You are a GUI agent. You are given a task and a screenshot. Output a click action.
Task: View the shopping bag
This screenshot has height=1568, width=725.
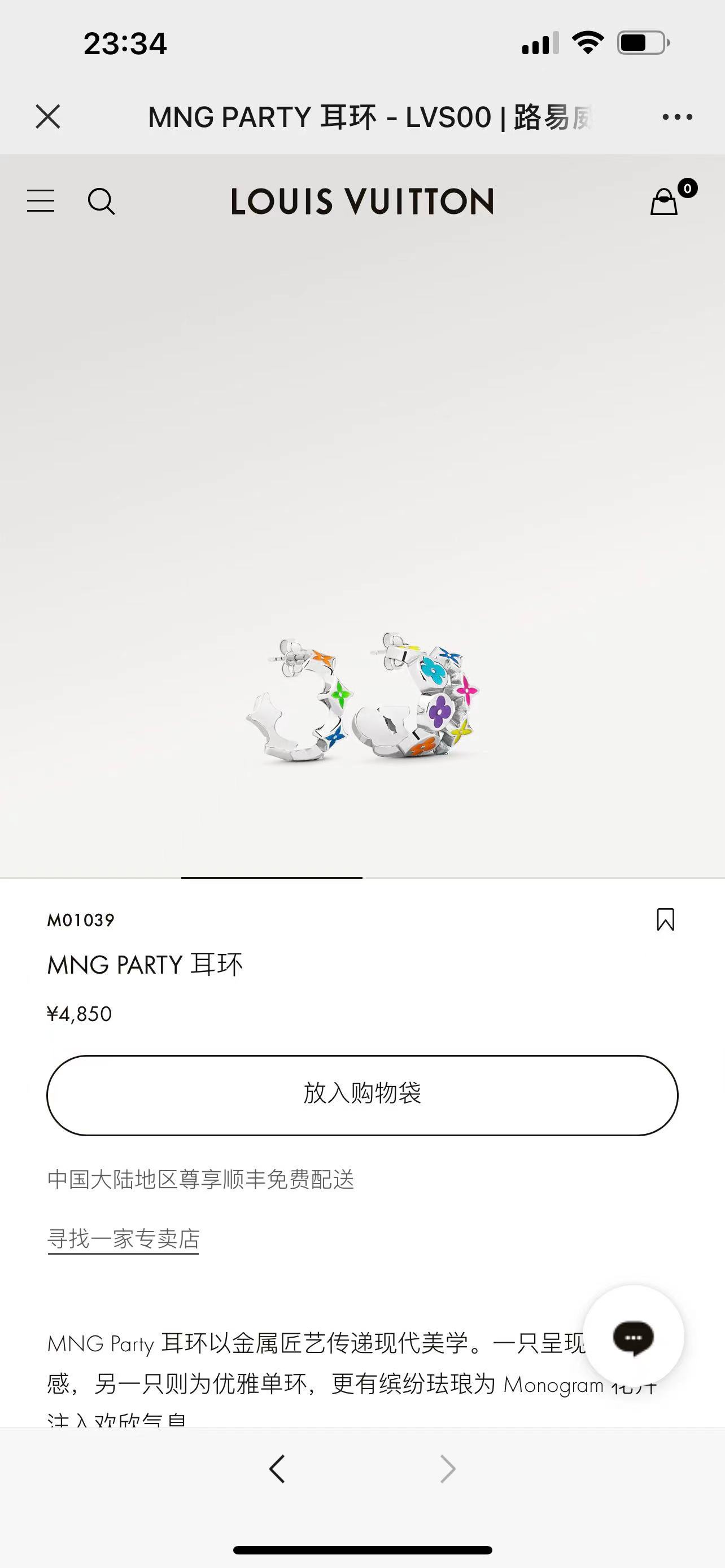[x=665, y=201]
